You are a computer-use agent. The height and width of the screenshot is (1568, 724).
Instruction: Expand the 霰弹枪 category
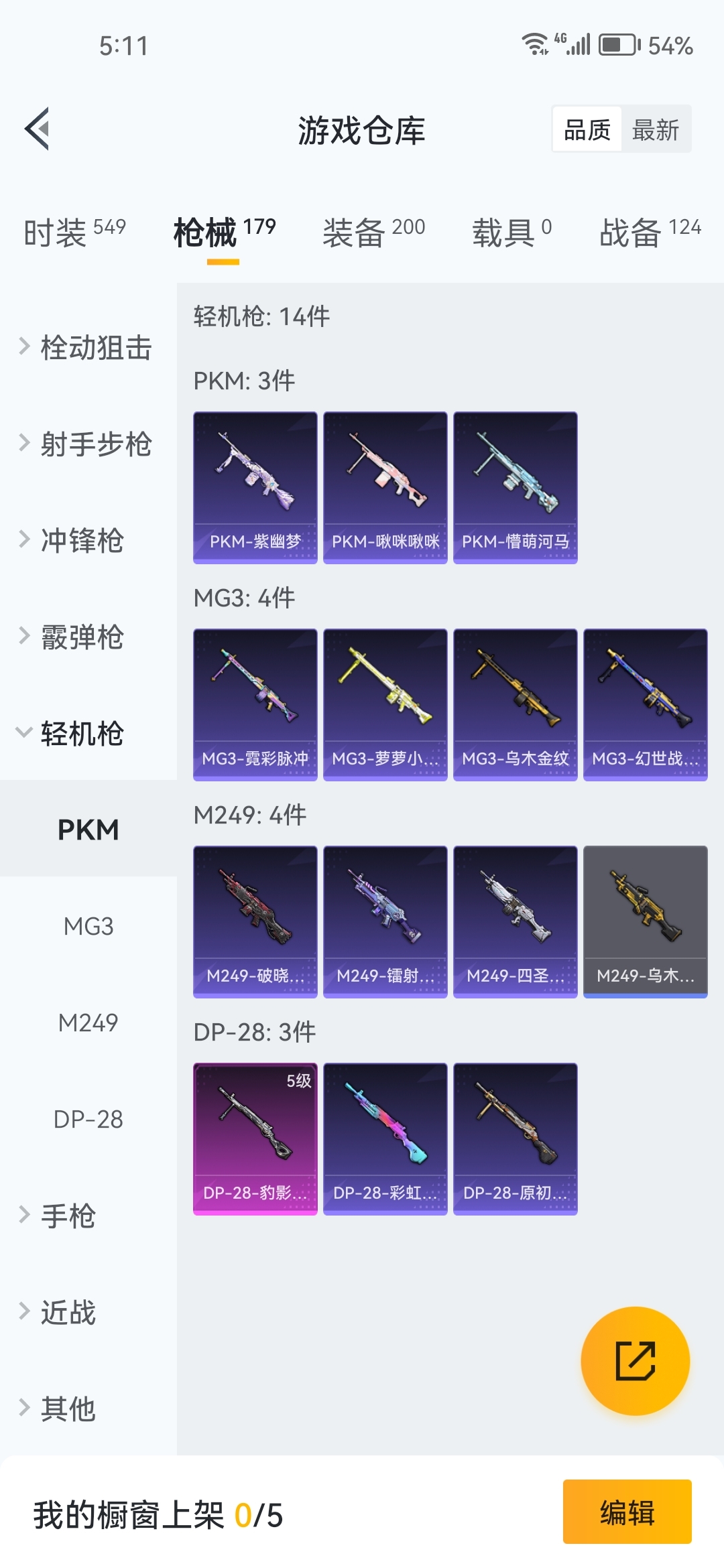[80, 637]
